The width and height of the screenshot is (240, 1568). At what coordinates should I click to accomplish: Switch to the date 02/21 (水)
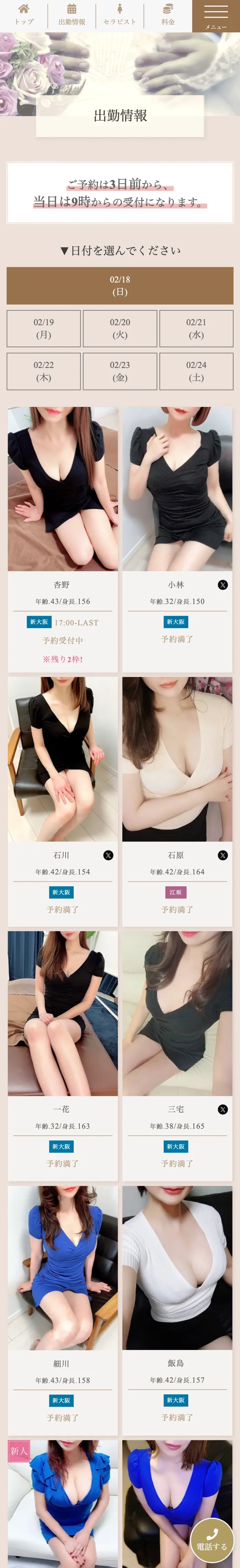point(196,329)
